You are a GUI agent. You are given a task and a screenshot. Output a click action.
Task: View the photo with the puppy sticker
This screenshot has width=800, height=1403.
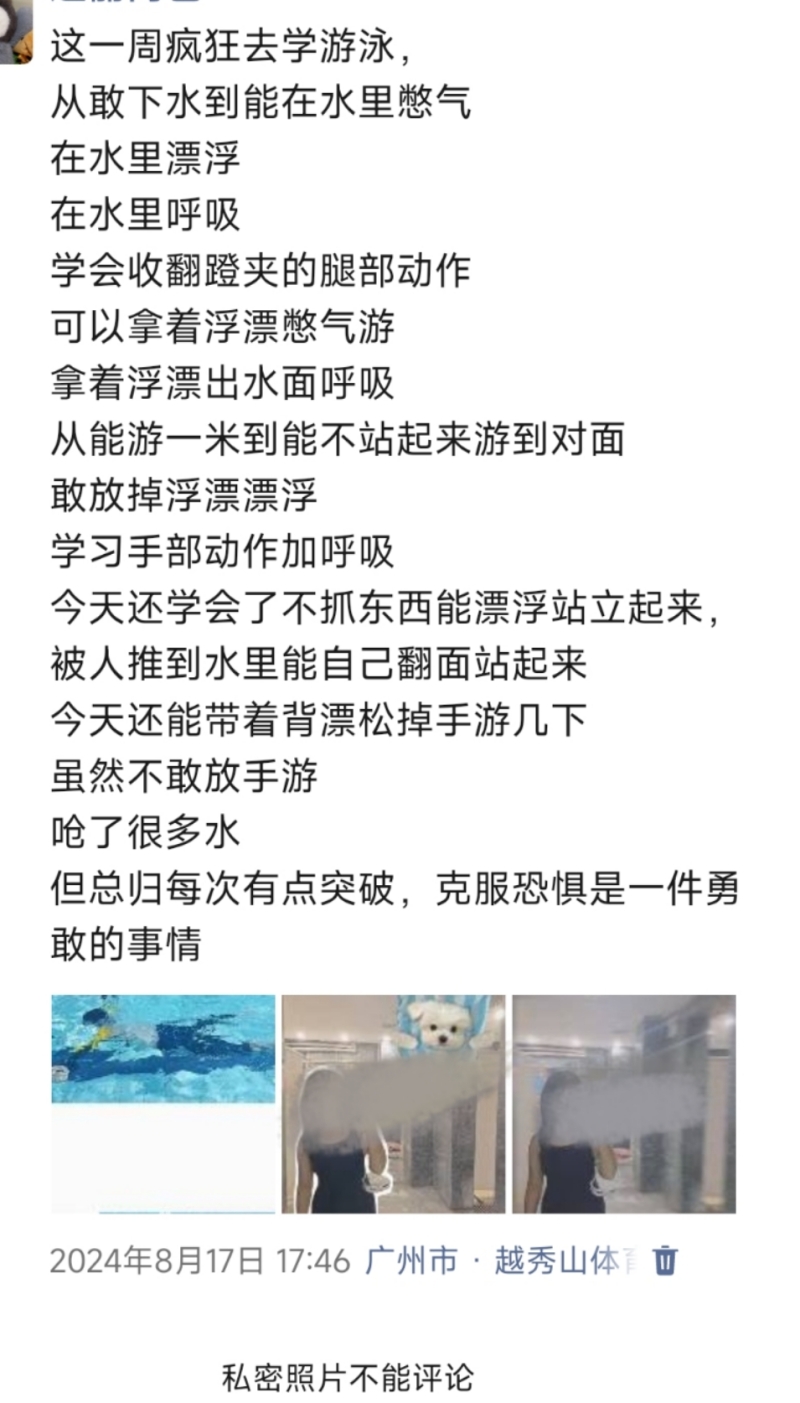393,1103
